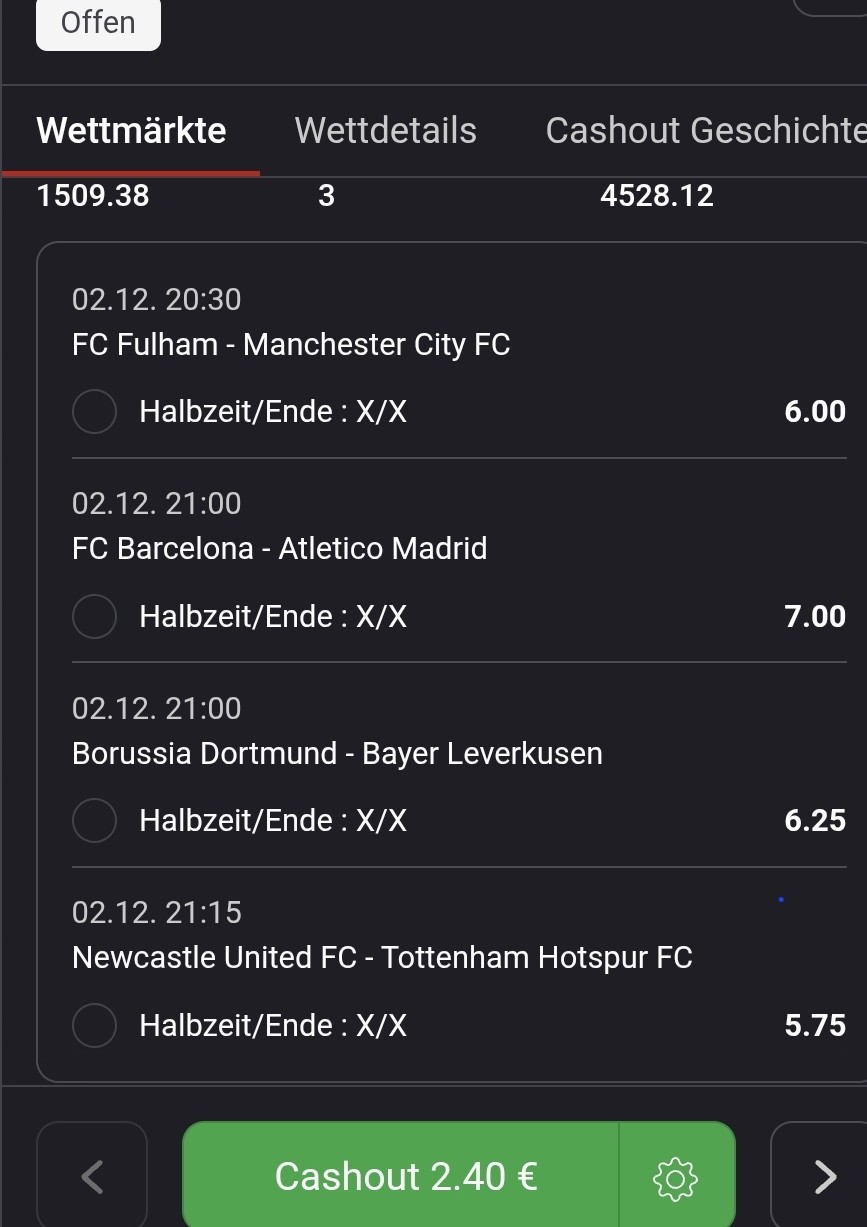
Task: Select the Wettmärkte tab
Action: [x=131, y=131]
